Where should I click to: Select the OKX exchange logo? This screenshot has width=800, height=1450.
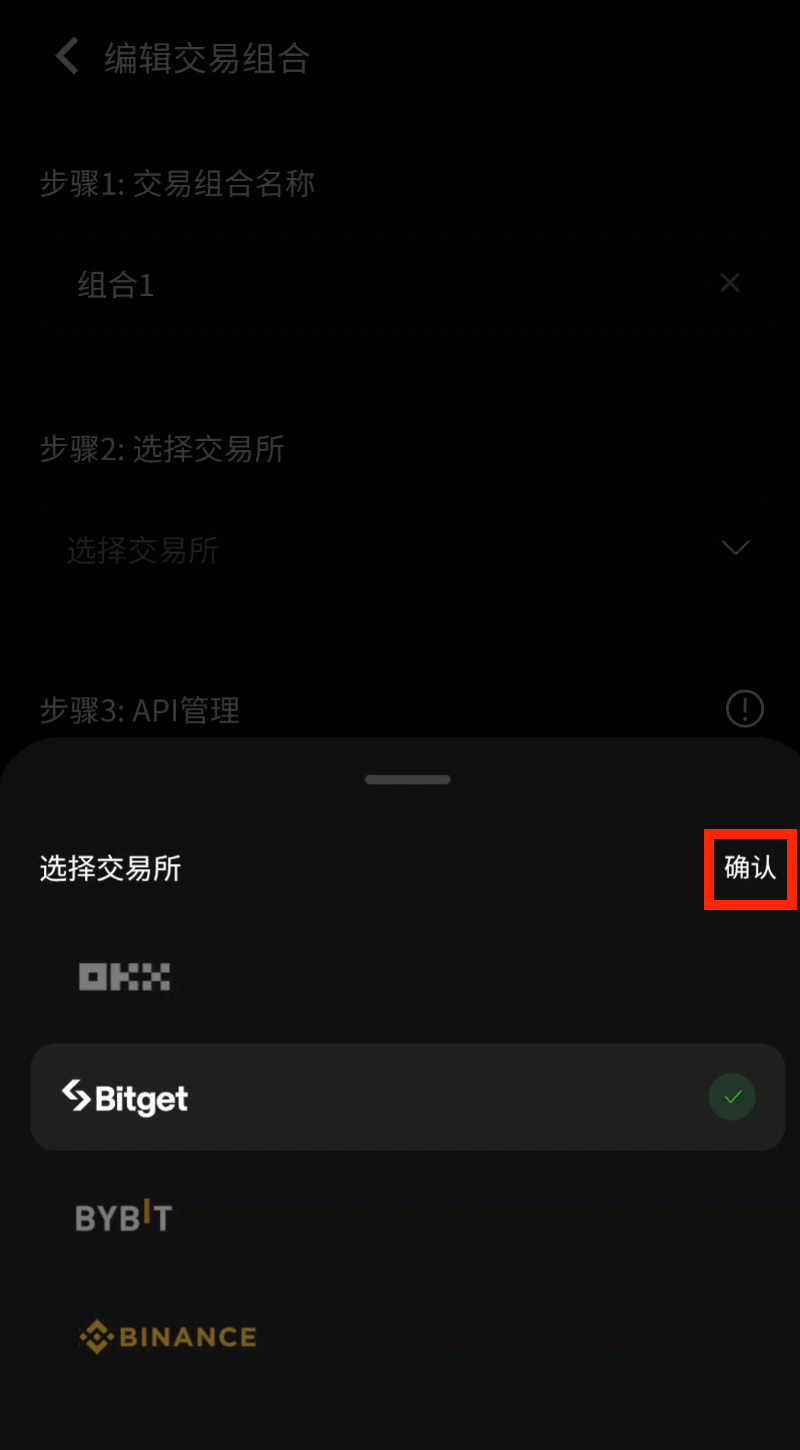[x=123, y=976]
